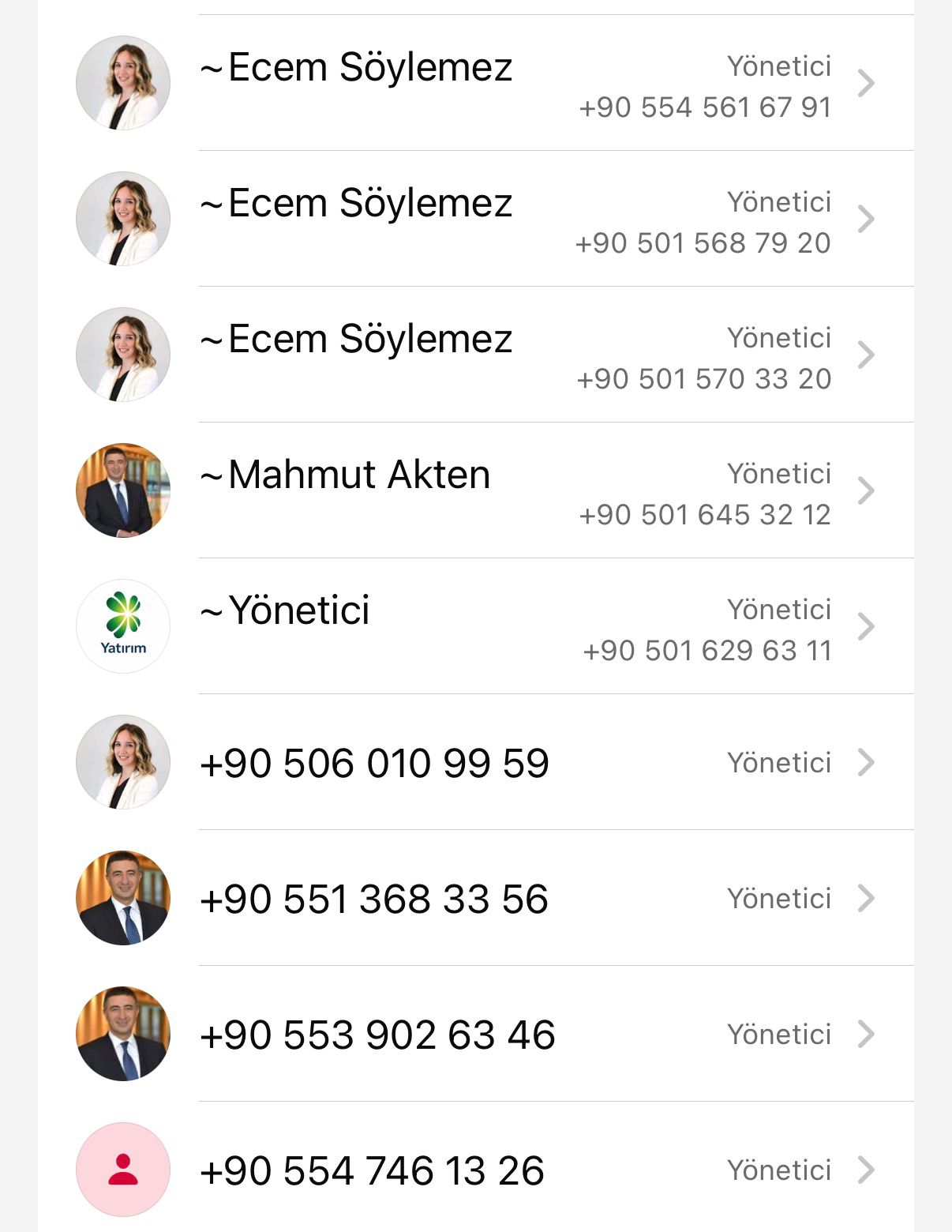The width and height of the screenshot is (952, 1232).
Task: Select the Yatırım green logo avatar
Action: pos(123,625)
